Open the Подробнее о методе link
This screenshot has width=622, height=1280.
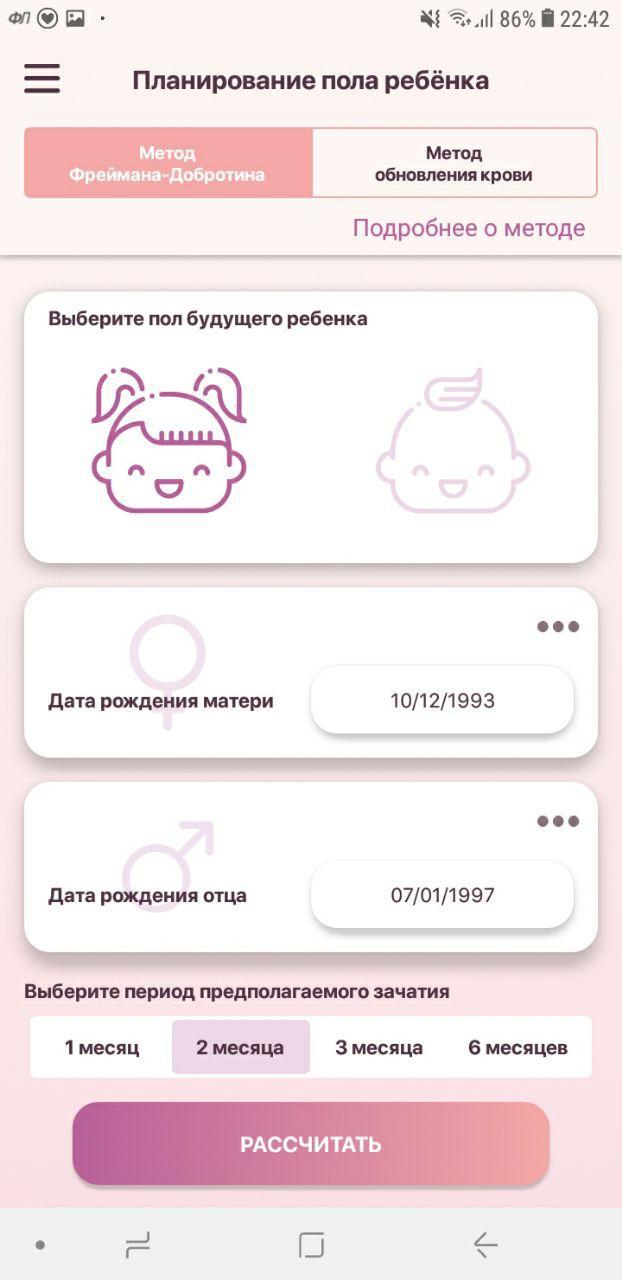pos(468,228)
